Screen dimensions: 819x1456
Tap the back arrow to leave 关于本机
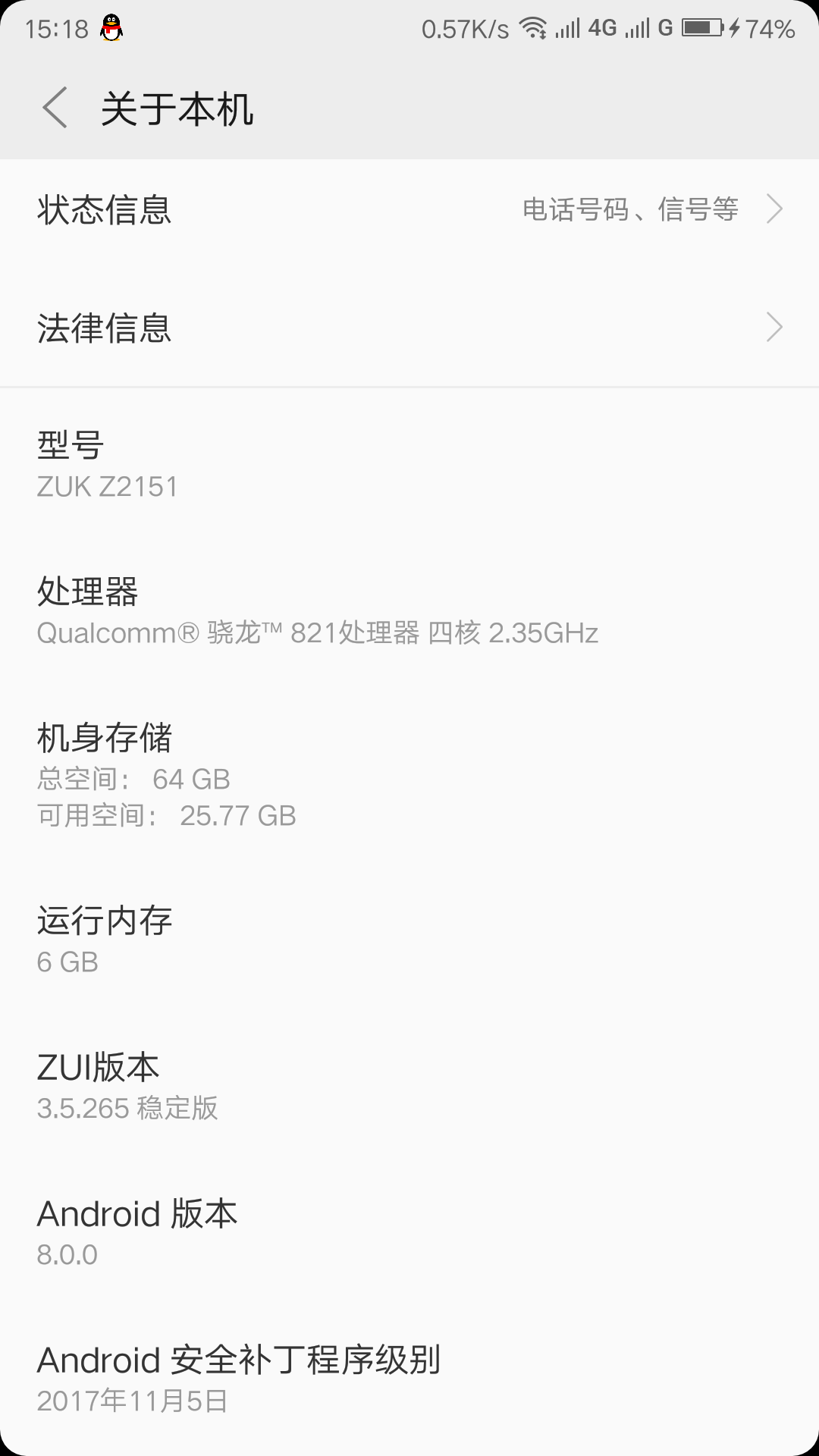[55, 109]
